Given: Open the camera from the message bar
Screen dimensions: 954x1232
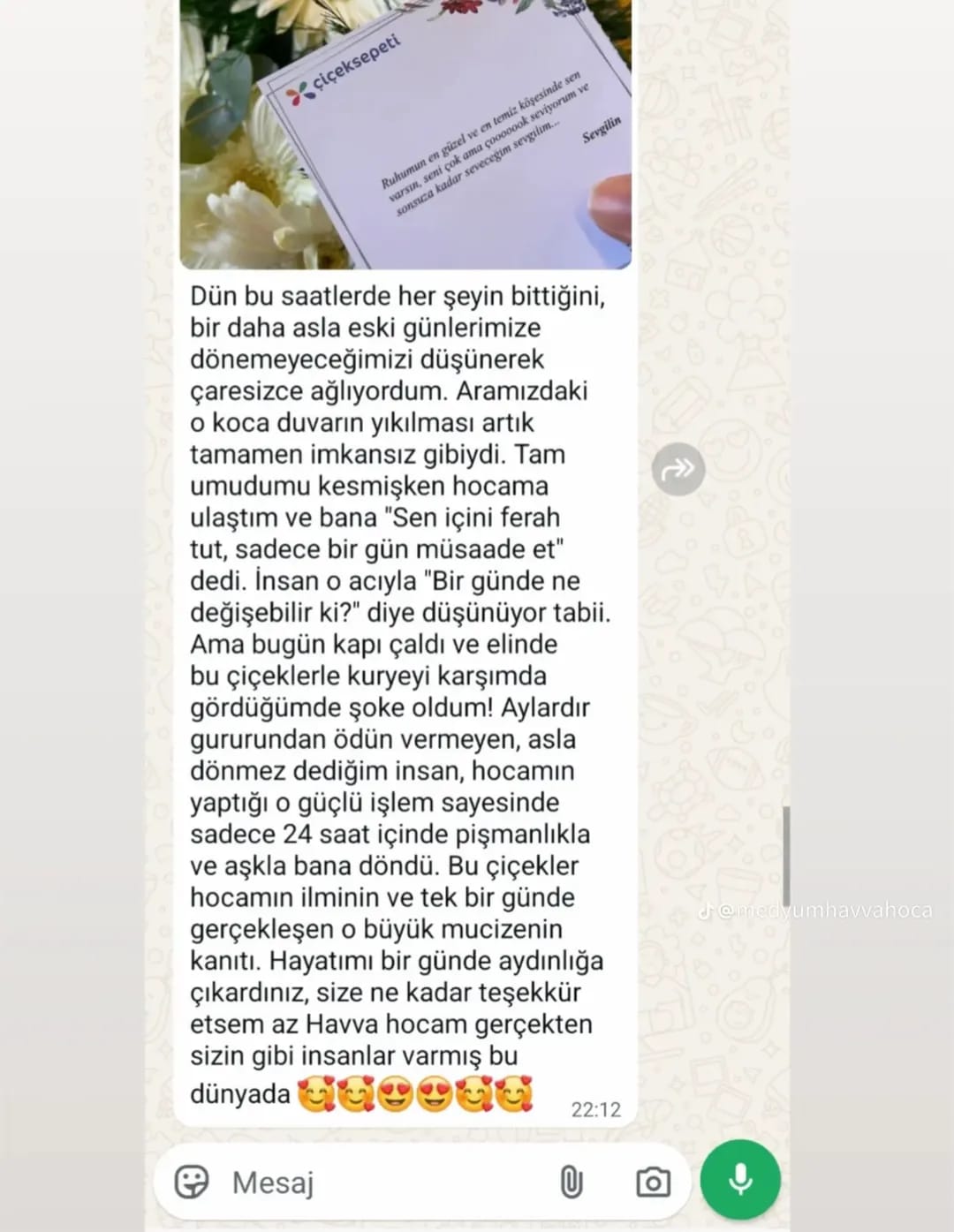Looking at the screenshot, I should [x=653, y=1182].
